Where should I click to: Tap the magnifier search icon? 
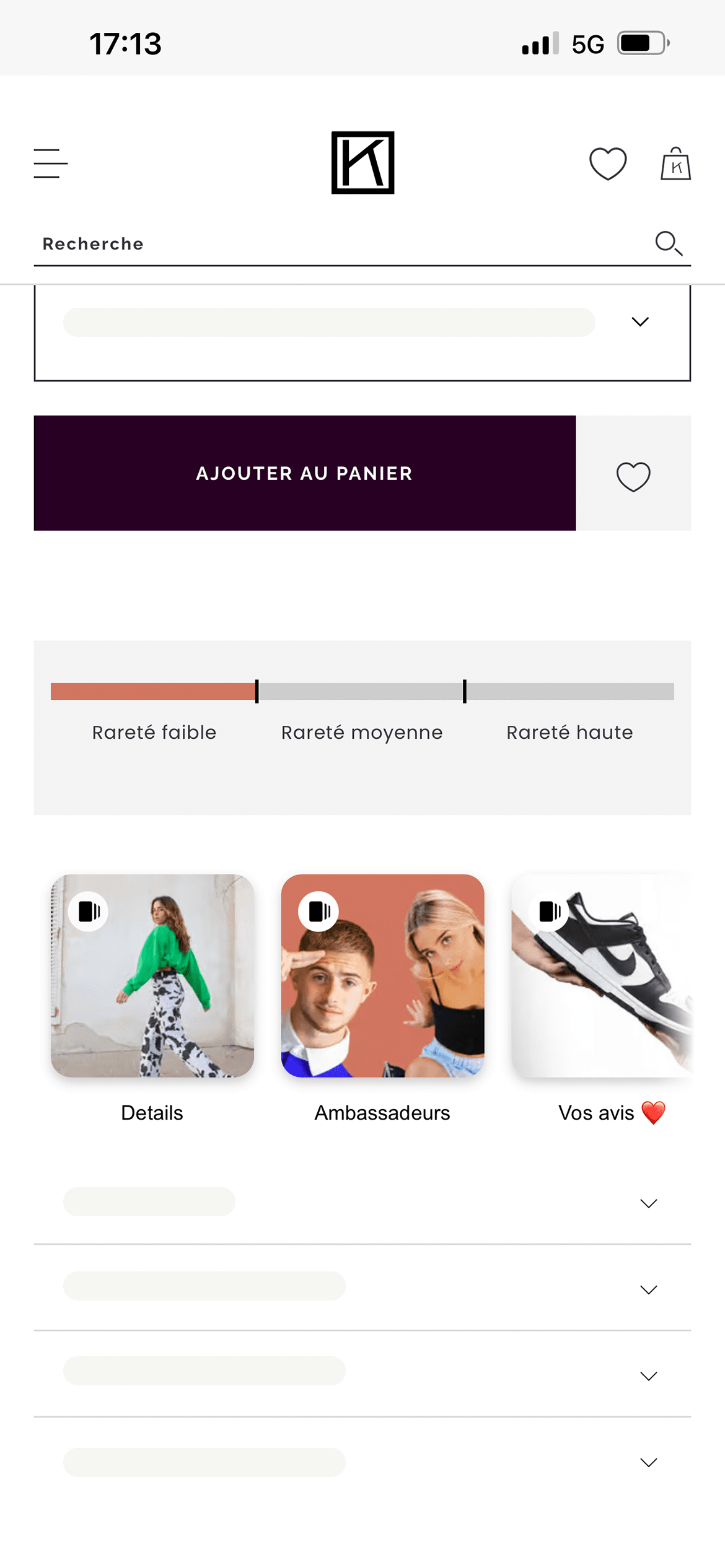pyautogui.click(x=669, y=243)
